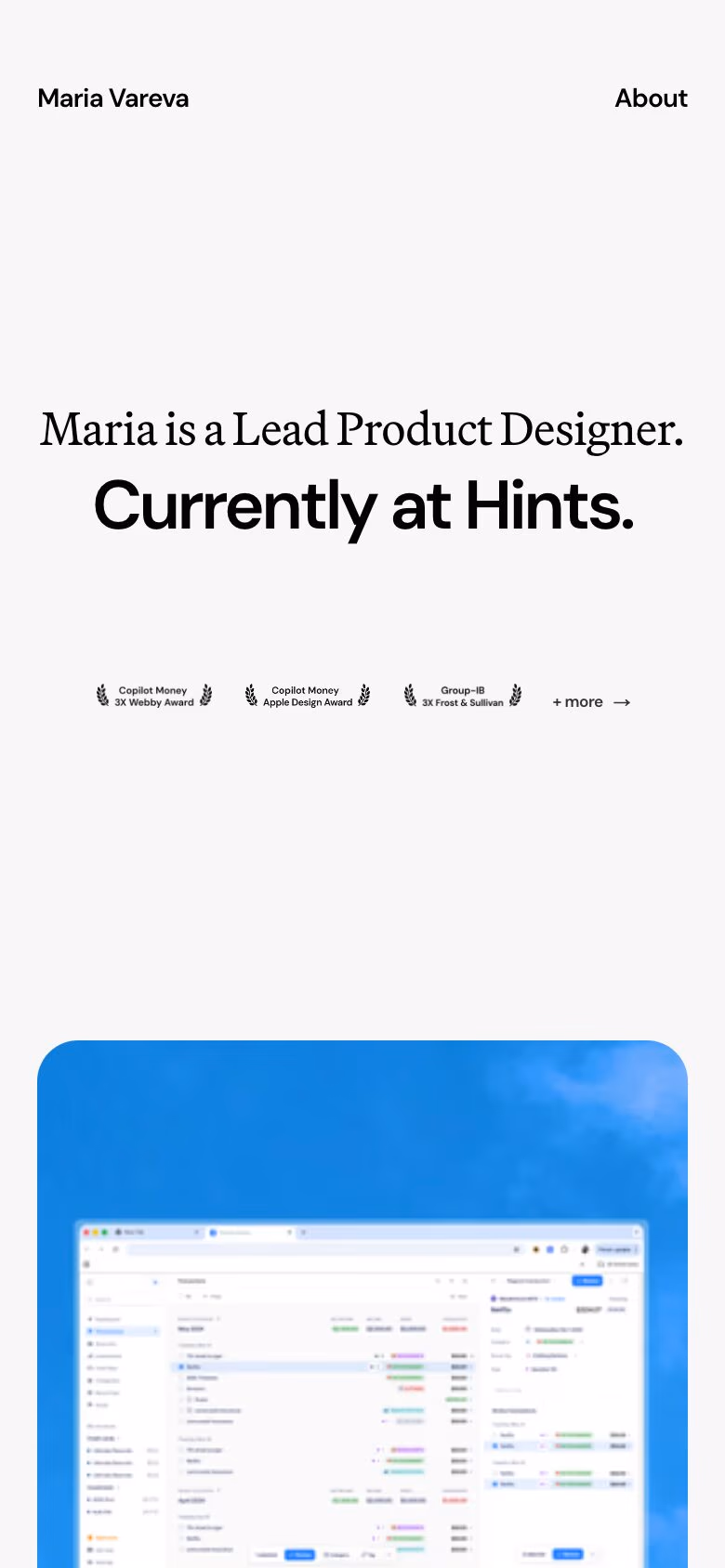
Task: Click the browser refresh icon
Action: [115, 1248]
